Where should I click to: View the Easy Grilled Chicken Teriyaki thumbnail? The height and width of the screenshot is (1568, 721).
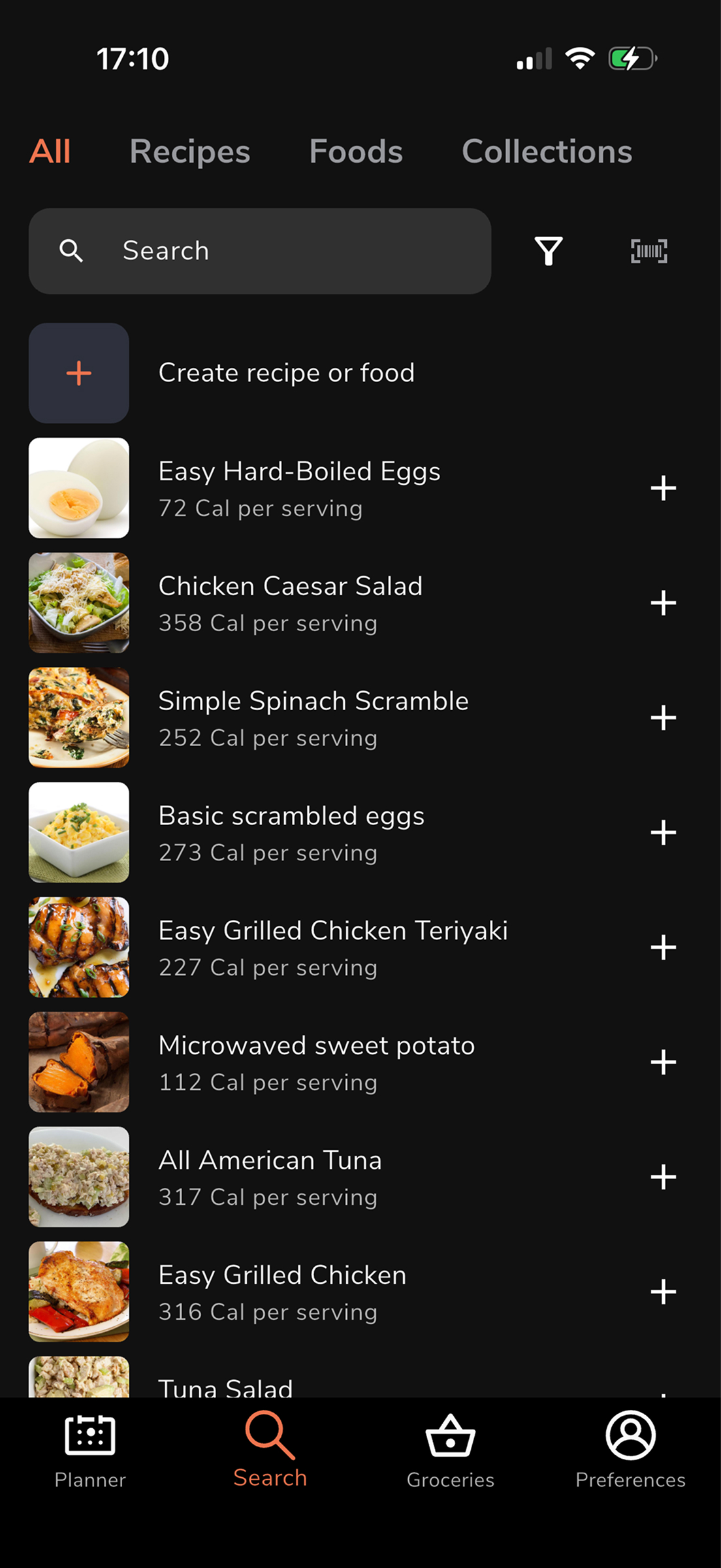78,947
